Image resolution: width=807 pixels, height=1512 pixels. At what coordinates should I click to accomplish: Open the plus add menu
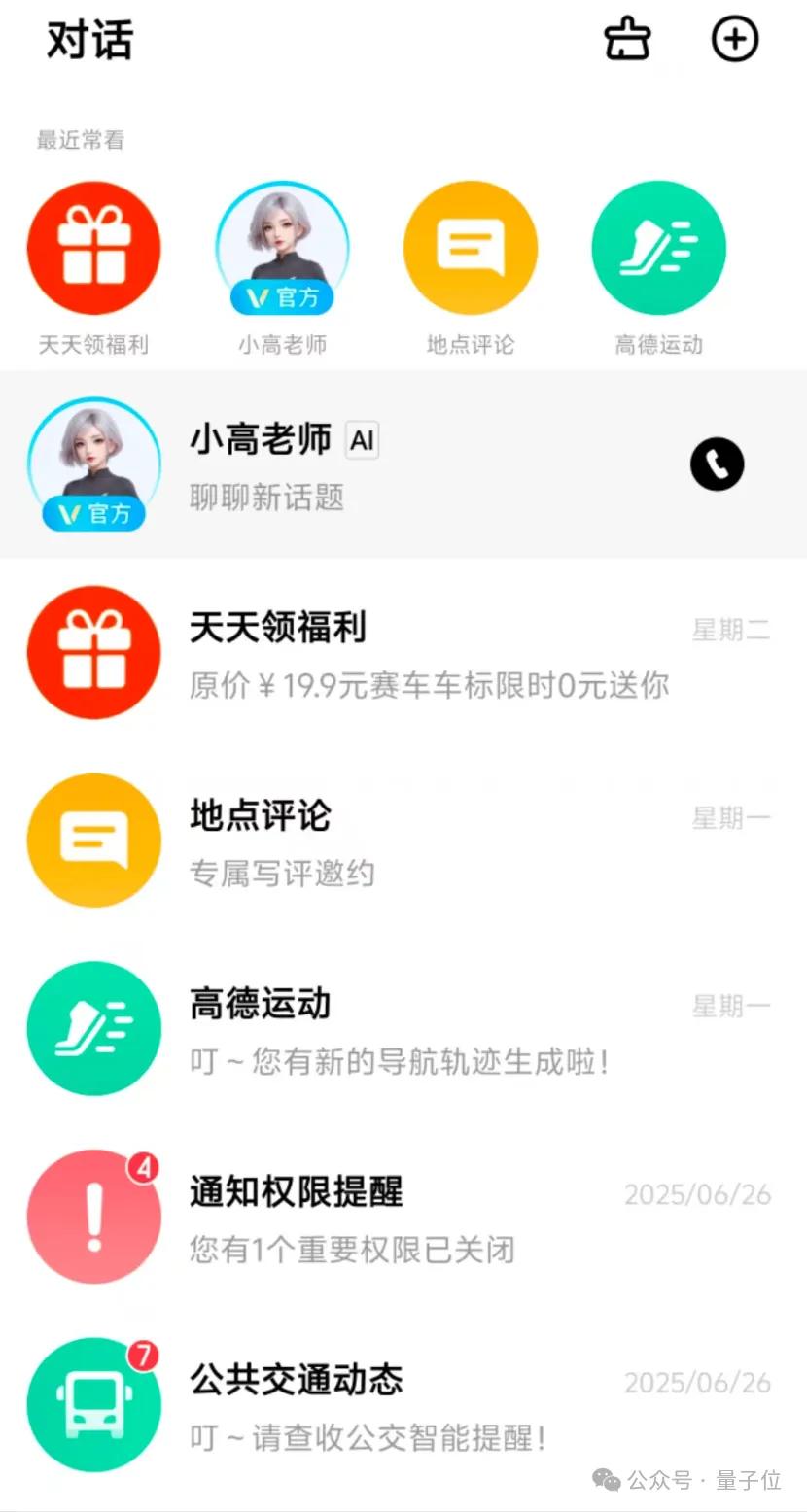coord(734,40)
